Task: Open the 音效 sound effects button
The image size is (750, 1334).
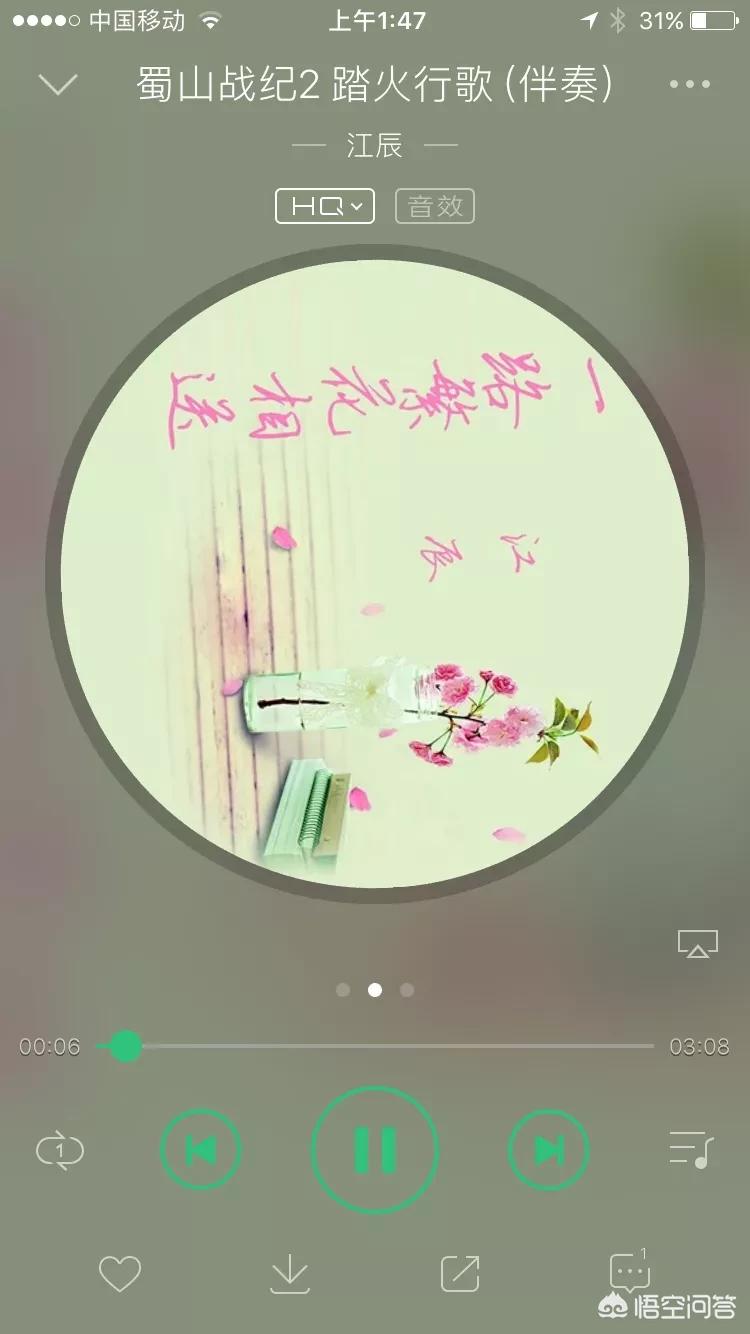Action: pos(435,206)
